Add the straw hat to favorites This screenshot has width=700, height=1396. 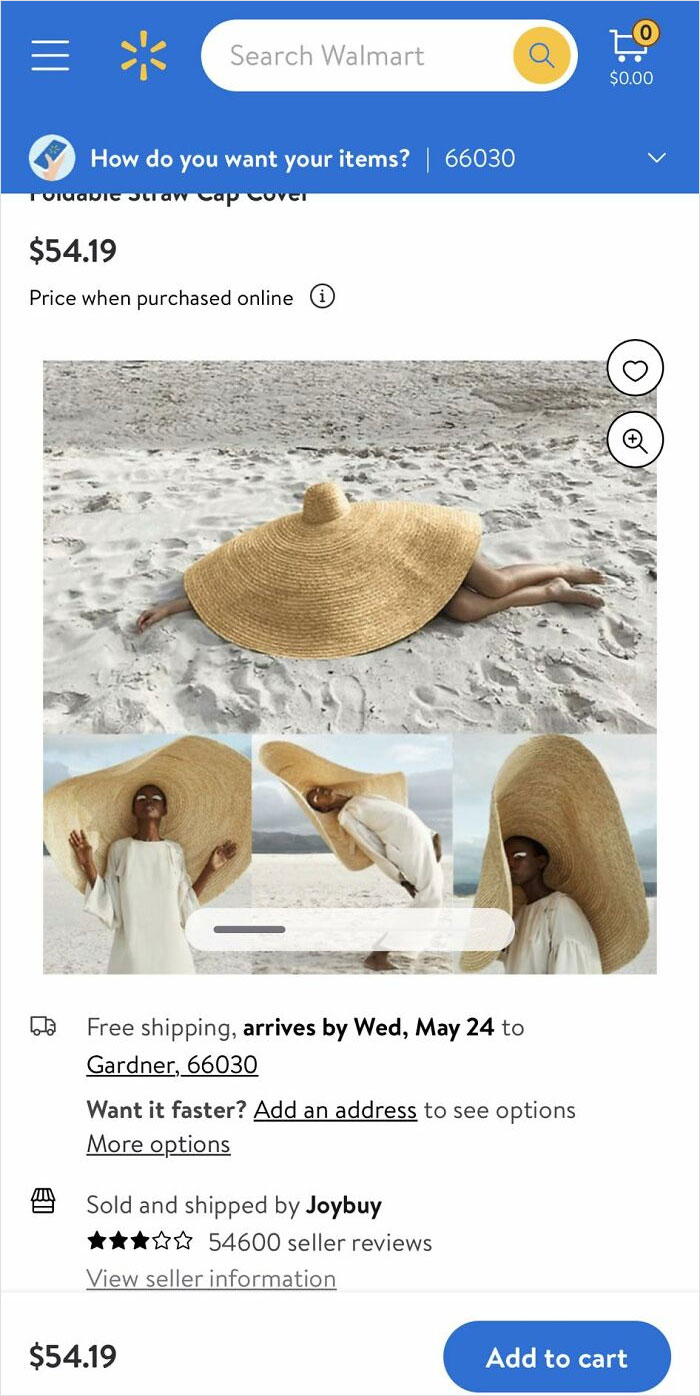[x=635, y=370]
